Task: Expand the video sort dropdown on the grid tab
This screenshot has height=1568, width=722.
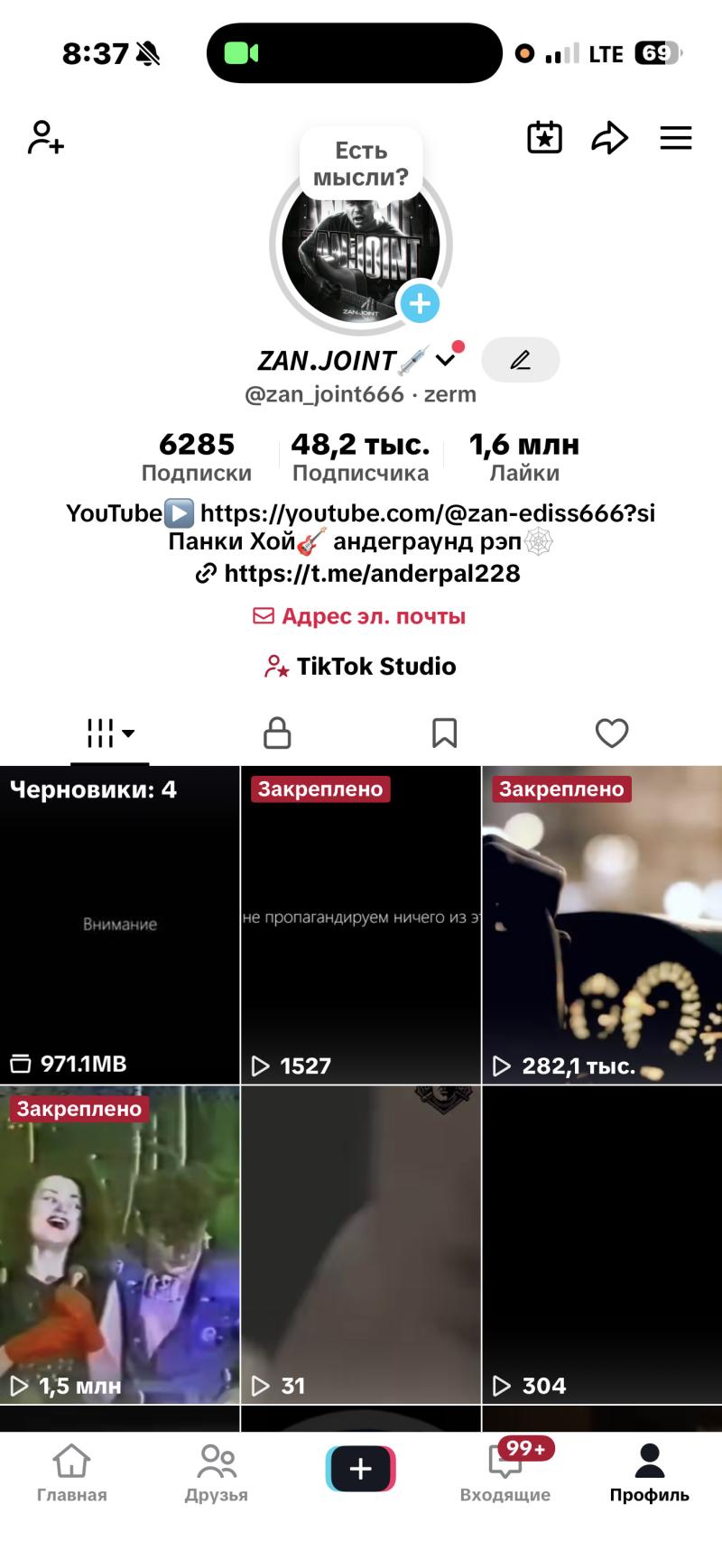Action: [127, 735]
